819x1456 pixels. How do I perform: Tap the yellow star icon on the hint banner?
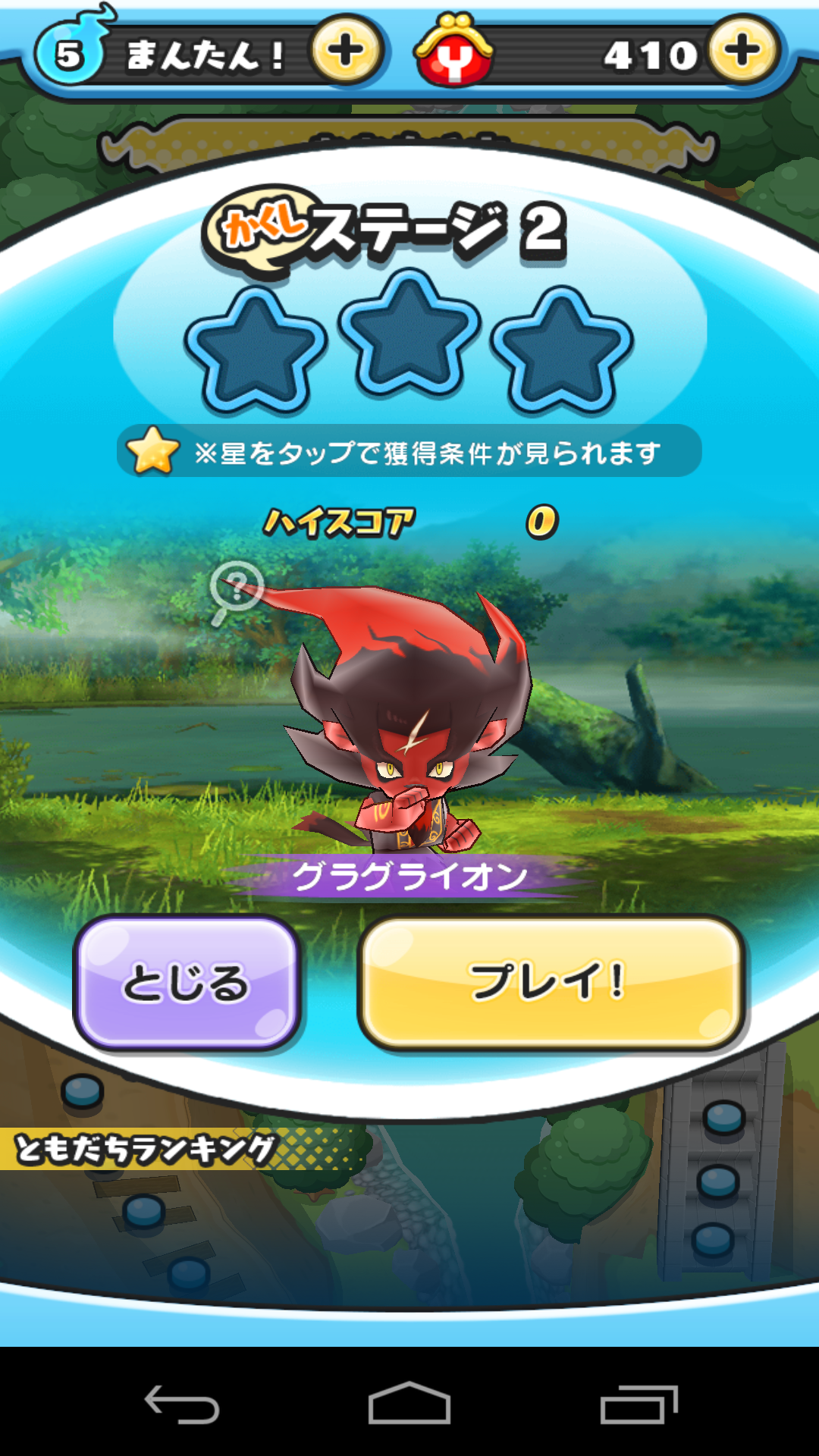click(152, 450)
